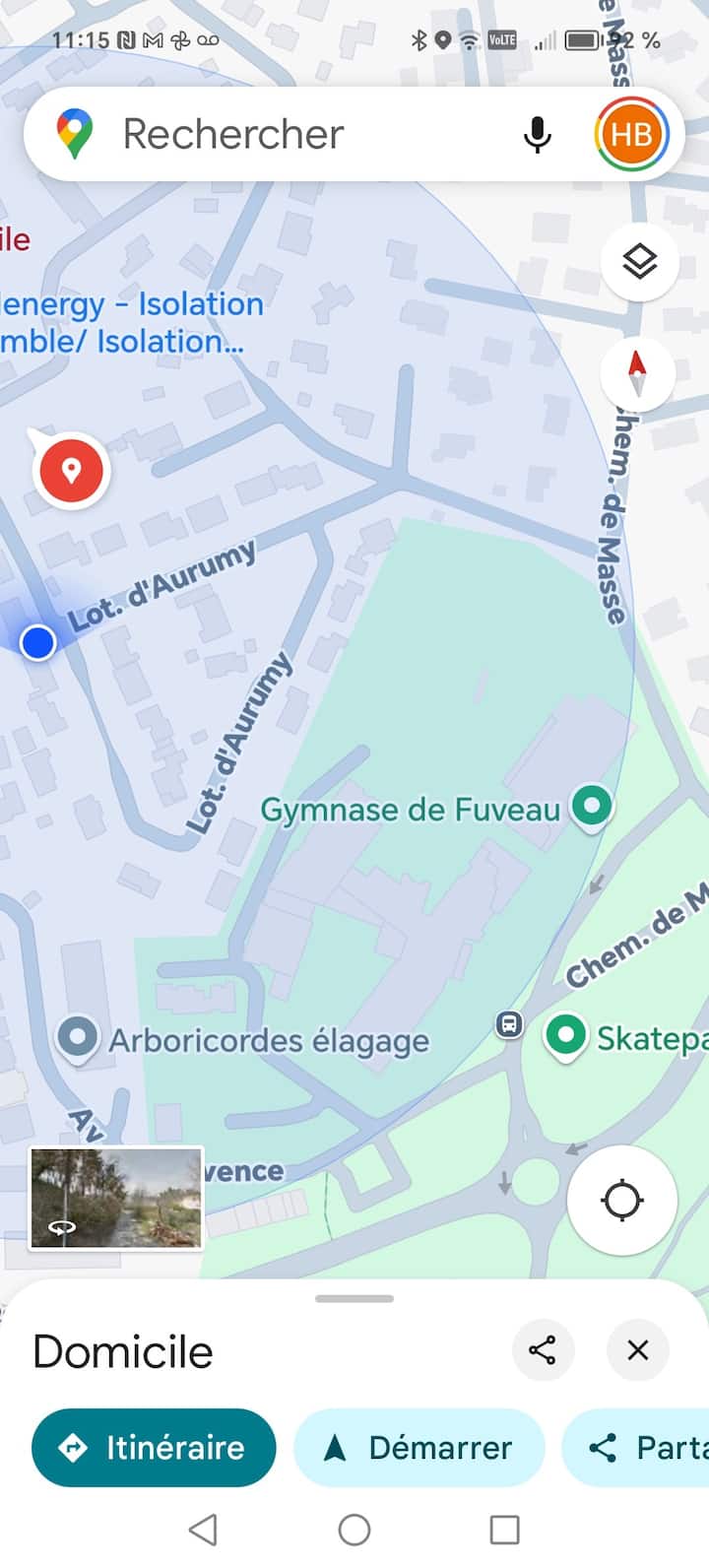This screenshot has width=709, height=1568.
Task: Select the red Domicile pin on map
Action: point(71,470)
